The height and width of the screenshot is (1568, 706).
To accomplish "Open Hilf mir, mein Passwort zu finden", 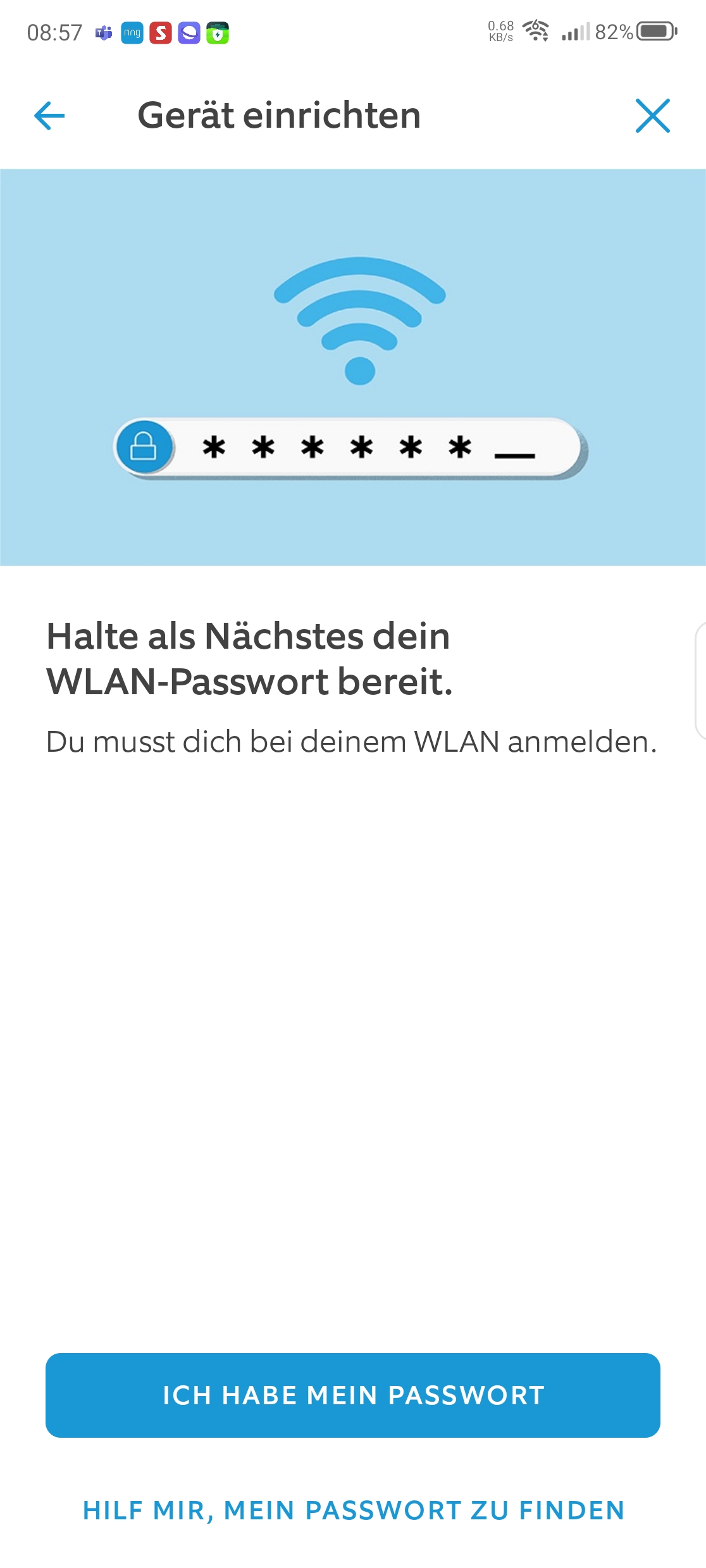I will pyautogui.click(x=353, y=1510).
